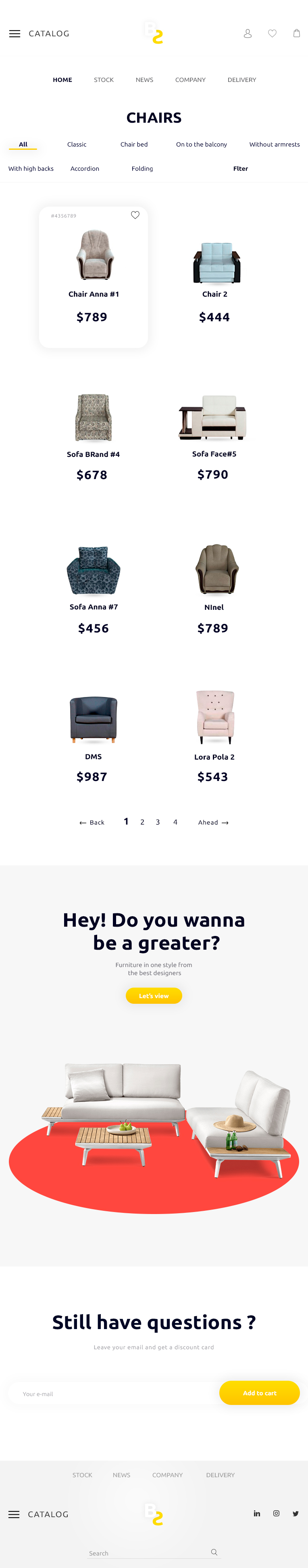
Task: Show chairs without armrests
Action: (274, 144)
